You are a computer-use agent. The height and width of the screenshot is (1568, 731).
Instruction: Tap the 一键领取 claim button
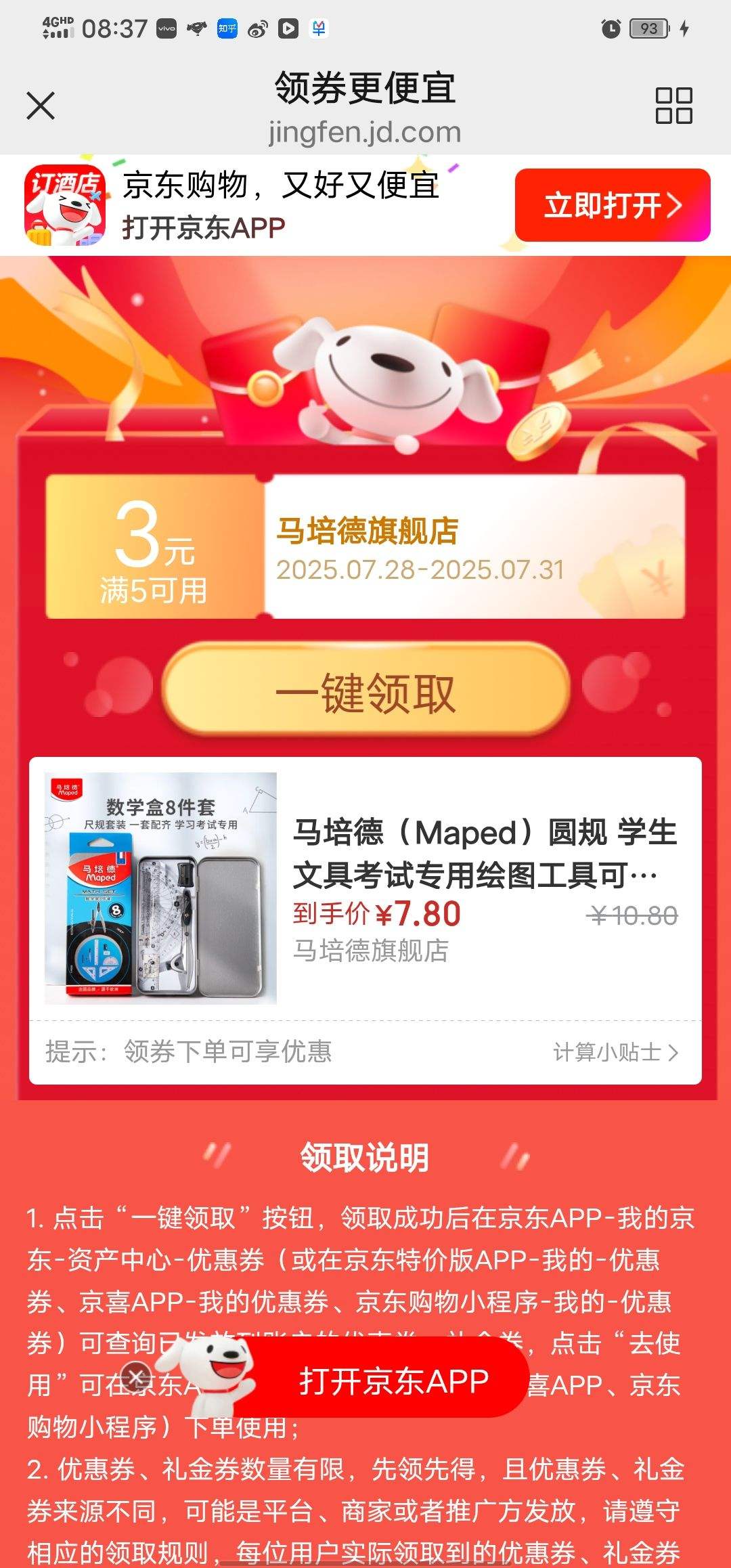(365, 694)
